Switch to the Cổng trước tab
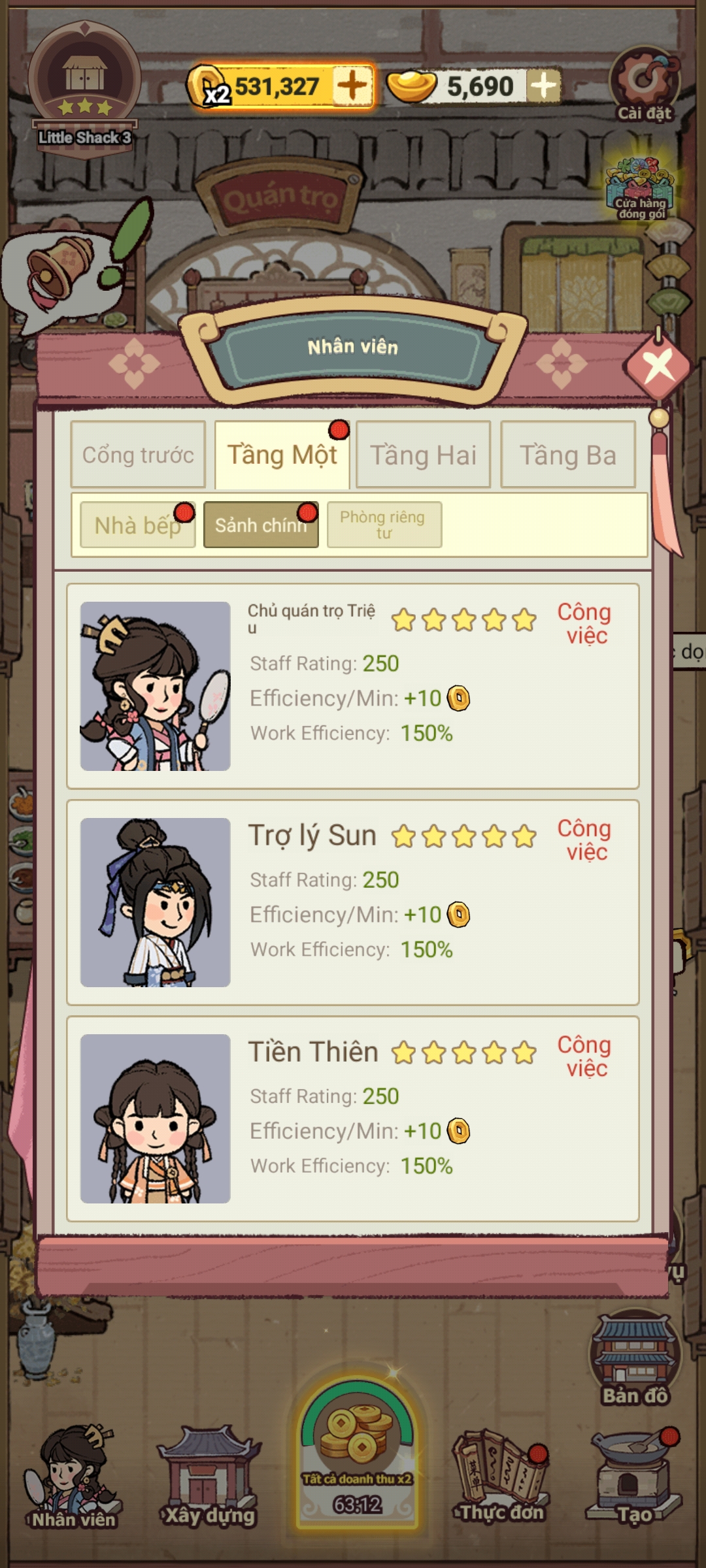Viewport: 706px width, 1568px height. [138, 455]
